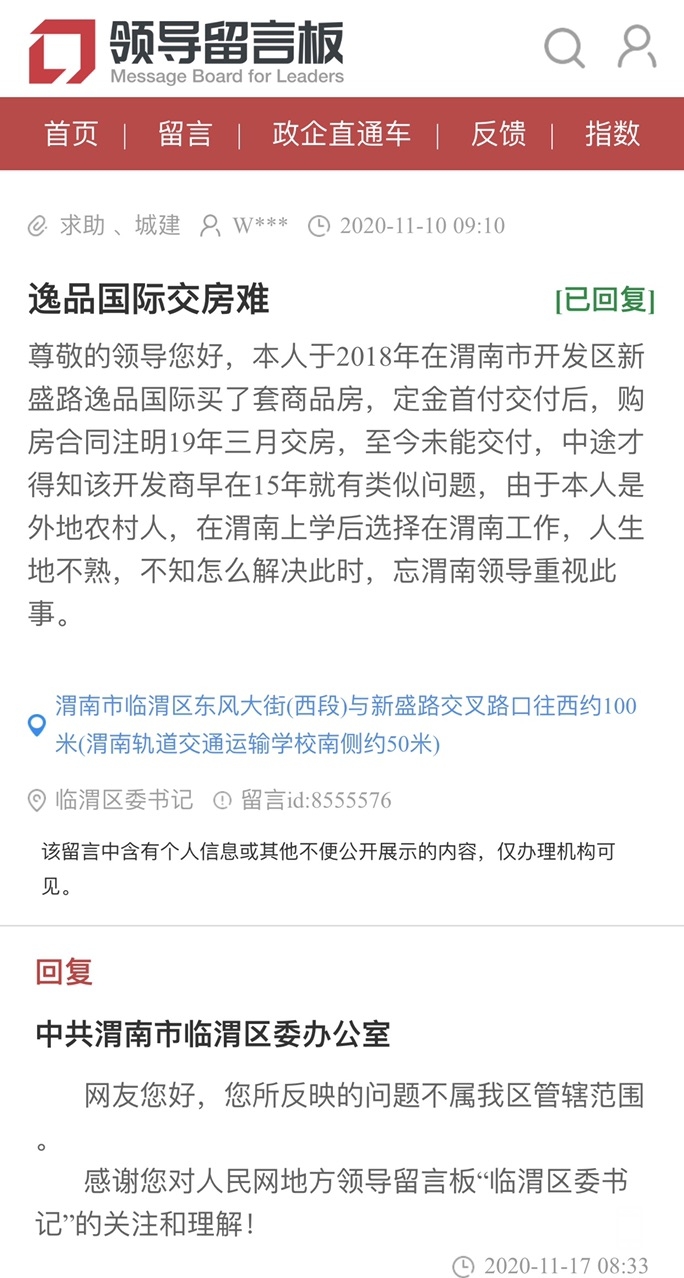View the 指数 tab
The image size is (684, 1278).
[x=612, y=134]
